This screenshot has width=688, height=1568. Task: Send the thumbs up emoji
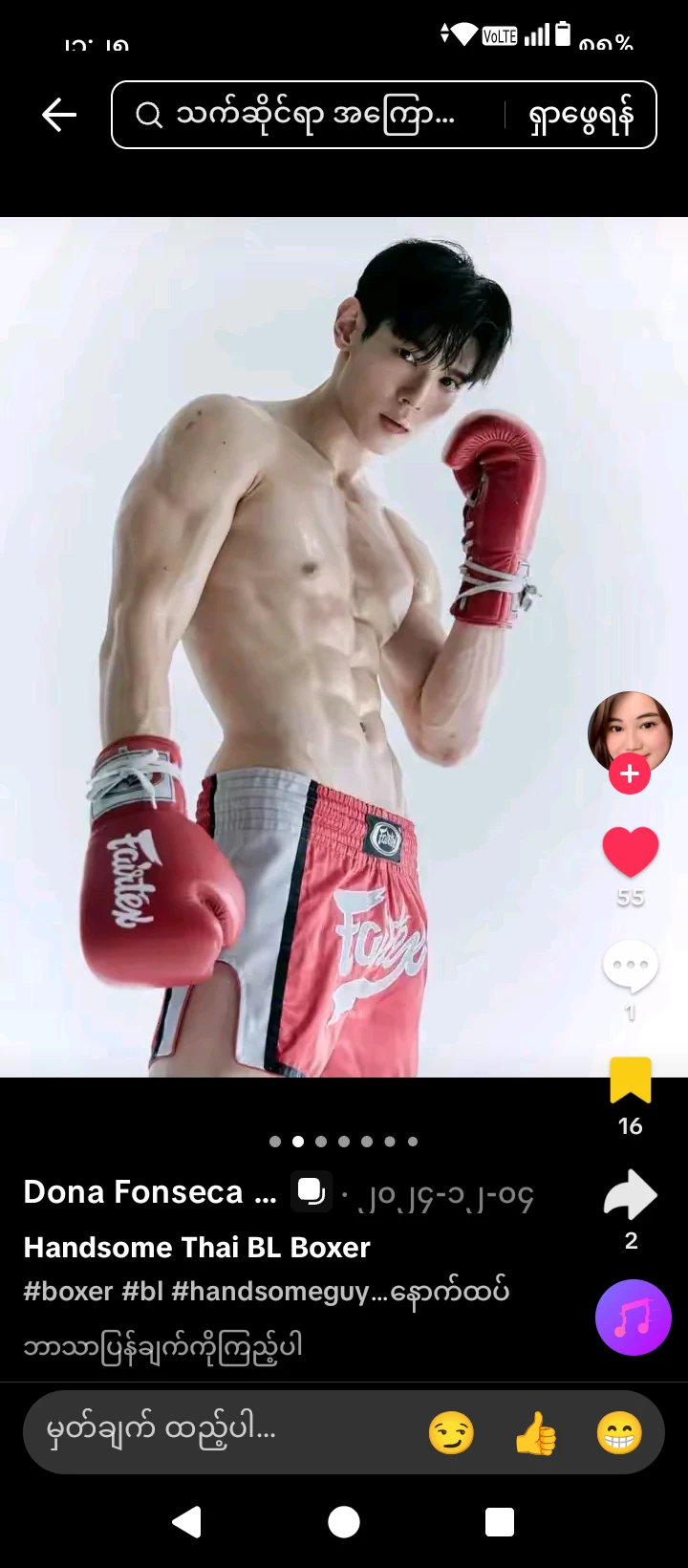pyautogui.click(x=535, y=1433)
